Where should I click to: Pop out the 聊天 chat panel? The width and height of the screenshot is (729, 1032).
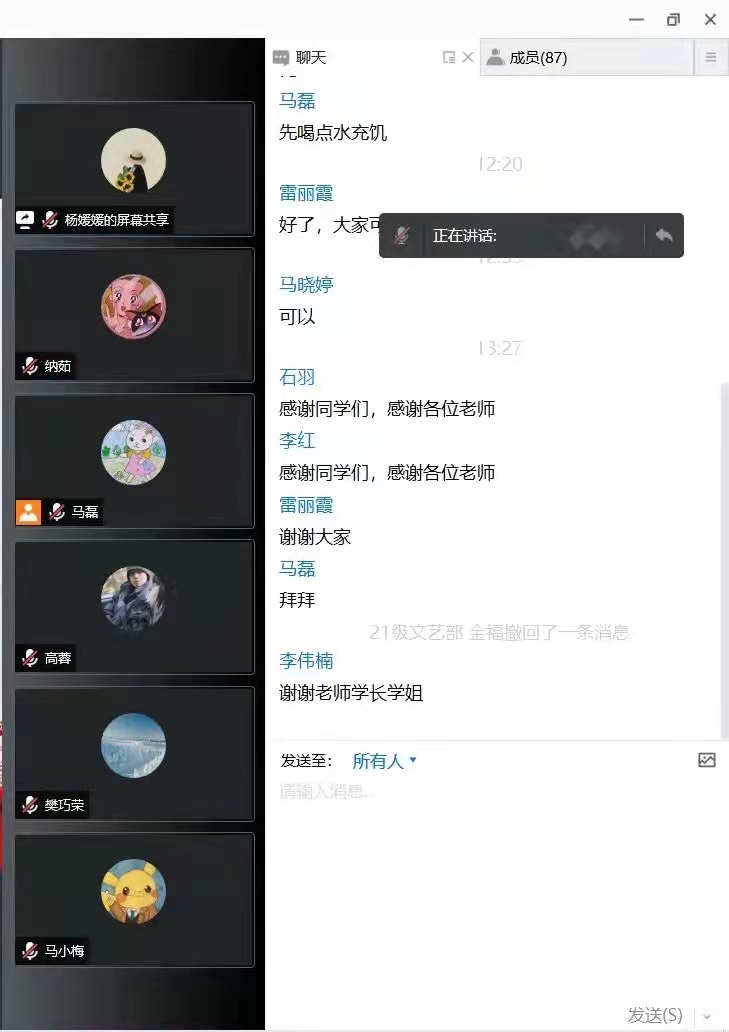click(x=449, y=58)
